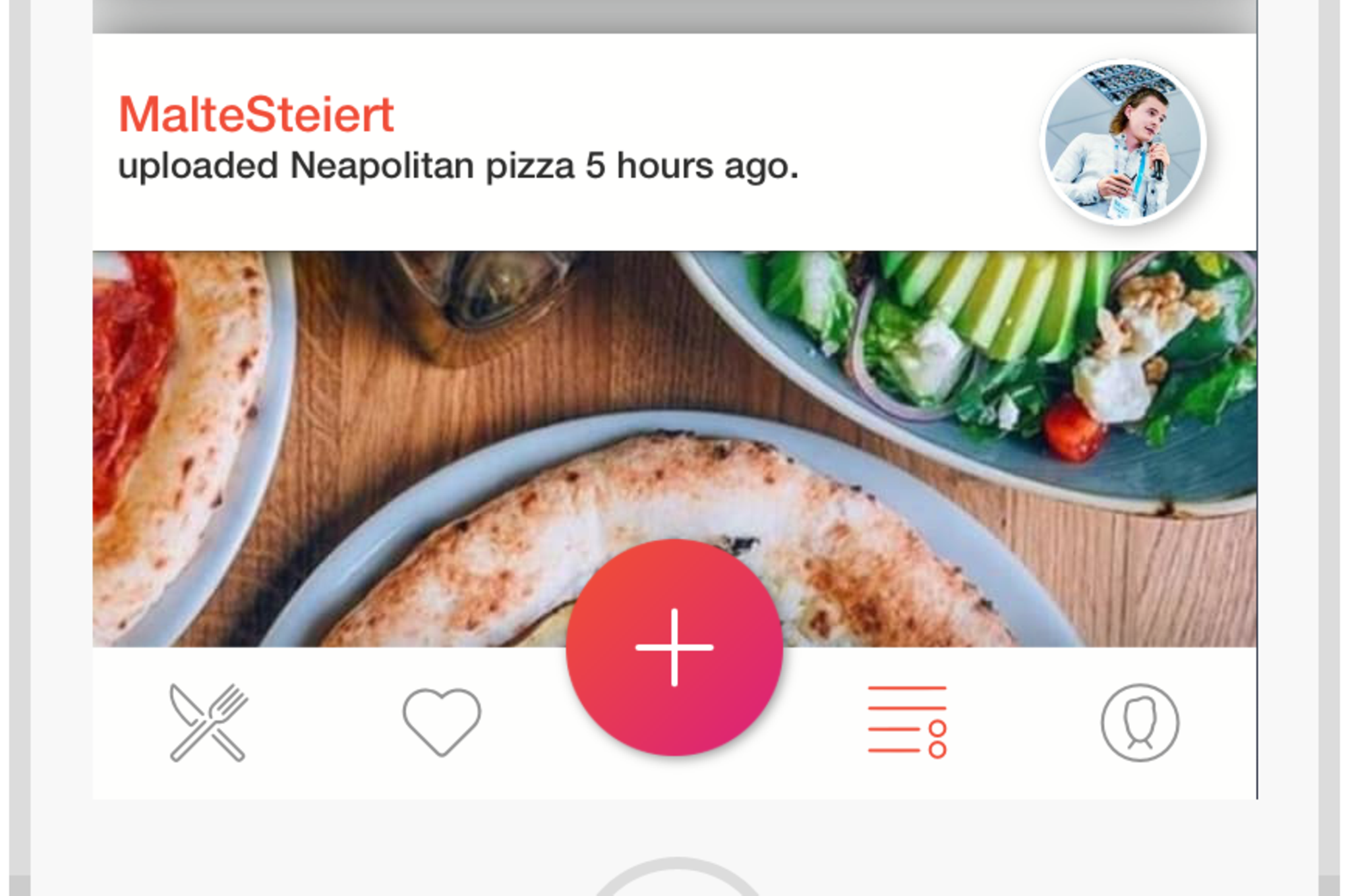Tap the red plus floating button
This screenshot has width=1350, height=896.
click(x=674, y=647)
